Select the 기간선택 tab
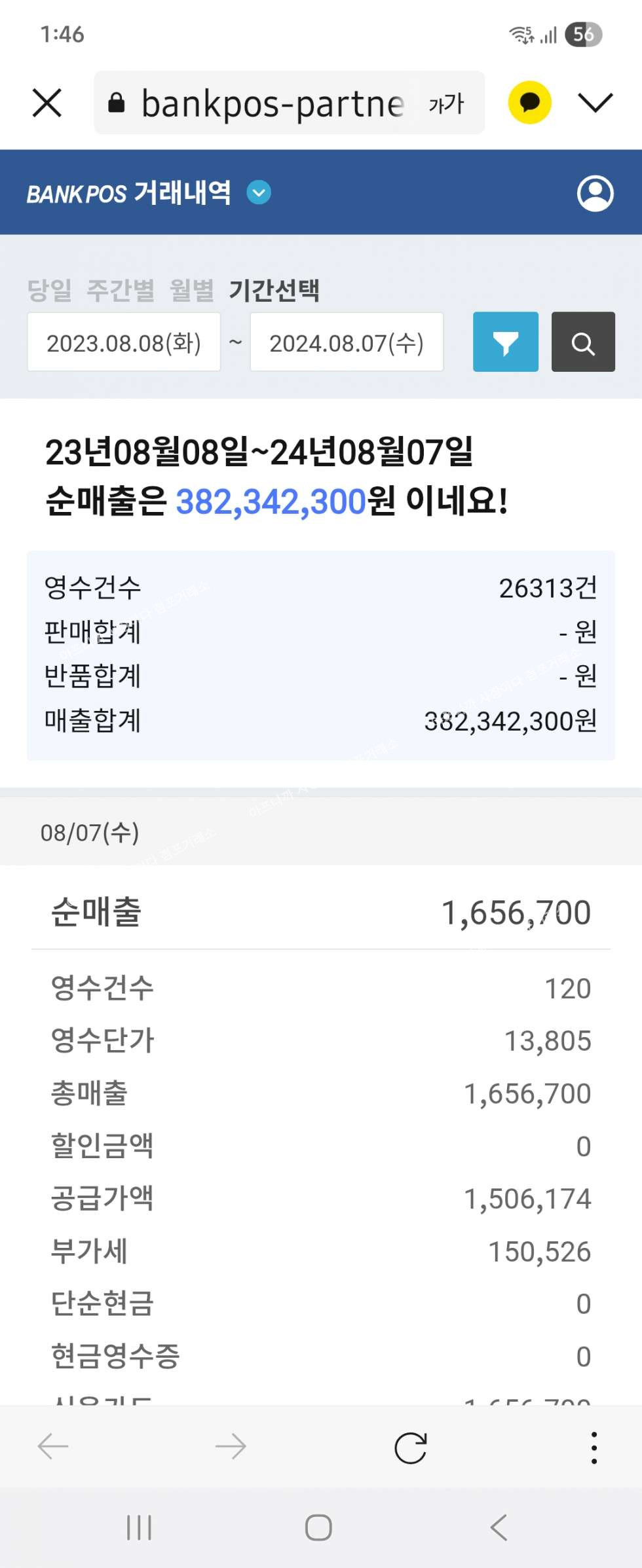The image size is (642, 1568). pyautogui.click(x=274, y=290)
